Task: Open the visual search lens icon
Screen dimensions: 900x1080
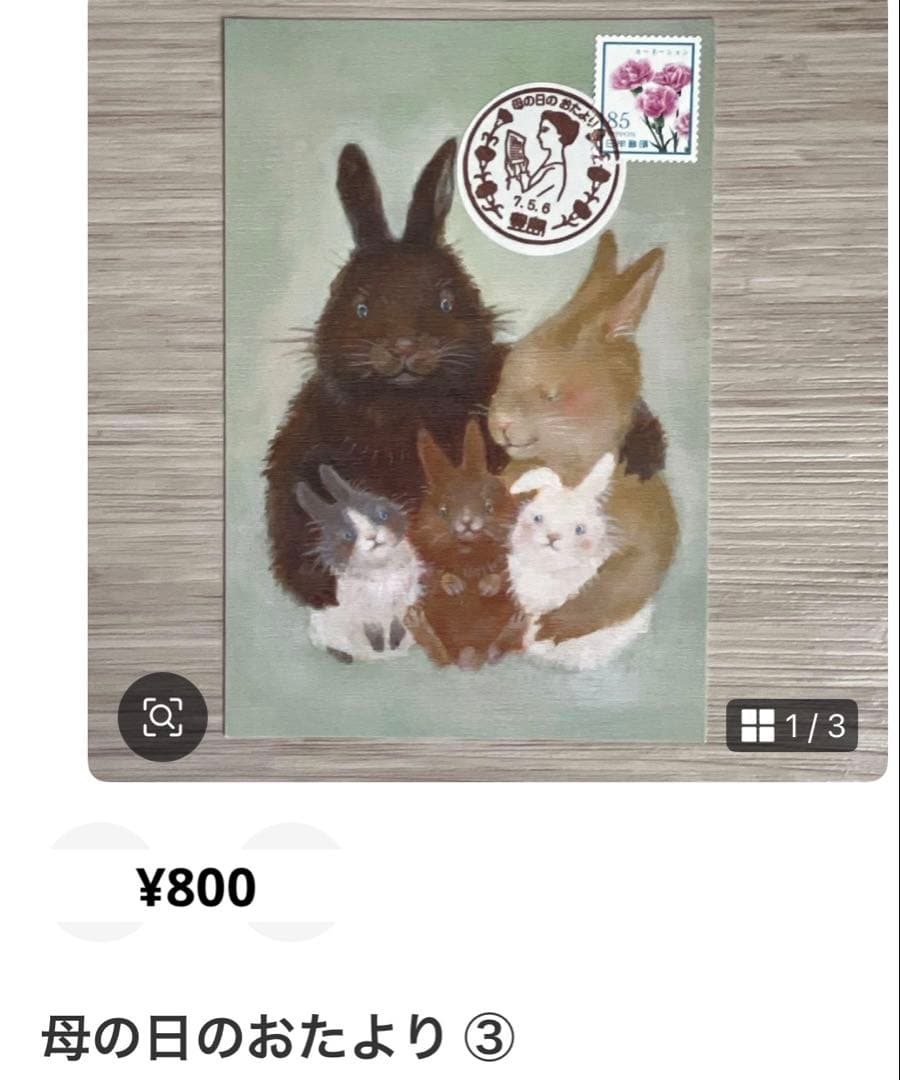Action: 162,716
